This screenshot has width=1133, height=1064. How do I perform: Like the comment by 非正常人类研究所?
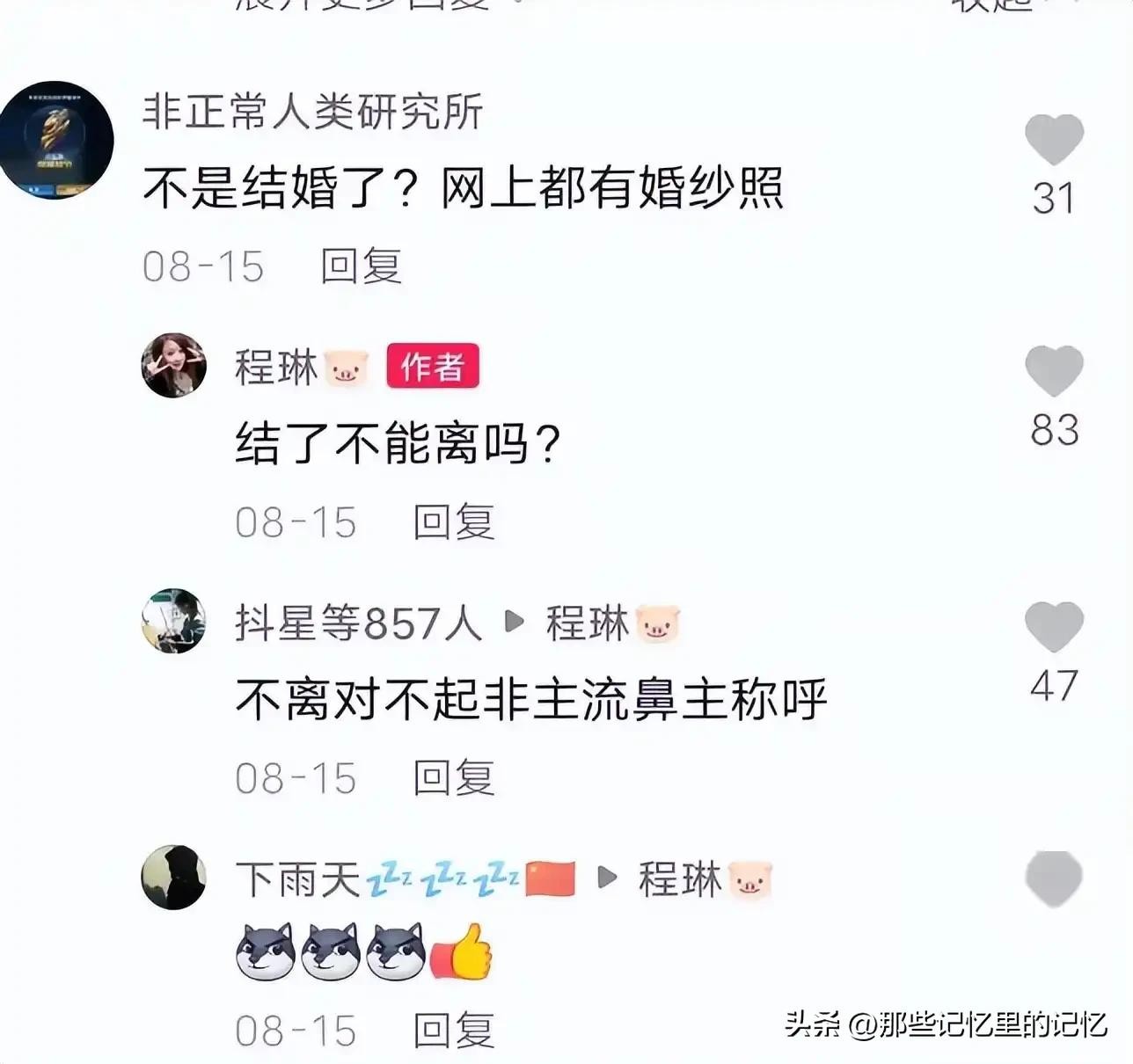pos(1053,141)
